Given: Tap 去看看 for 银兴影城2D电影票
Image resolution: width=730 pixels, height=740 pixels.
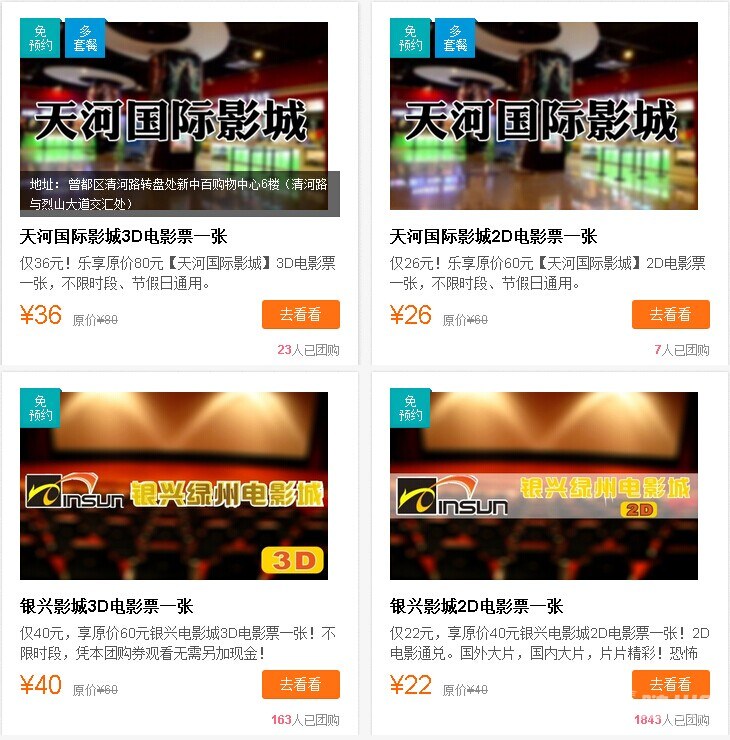Looking at the screenshot, I should click(x=670, y=684).
